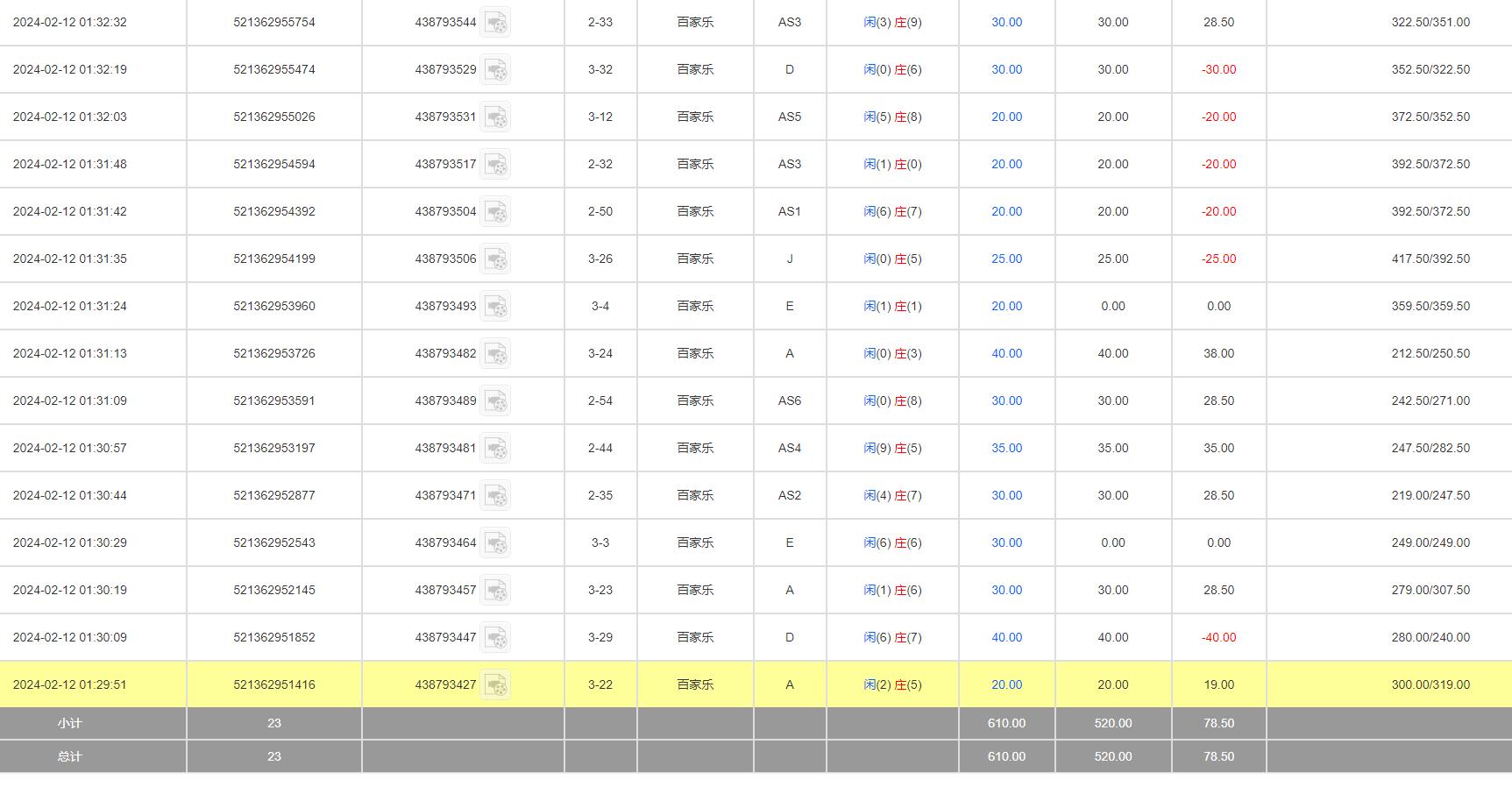Viewport: 1512px width, 801px height.
Task: Play the replay in highlighted row 438793427
Action: (x=495, y=685)
